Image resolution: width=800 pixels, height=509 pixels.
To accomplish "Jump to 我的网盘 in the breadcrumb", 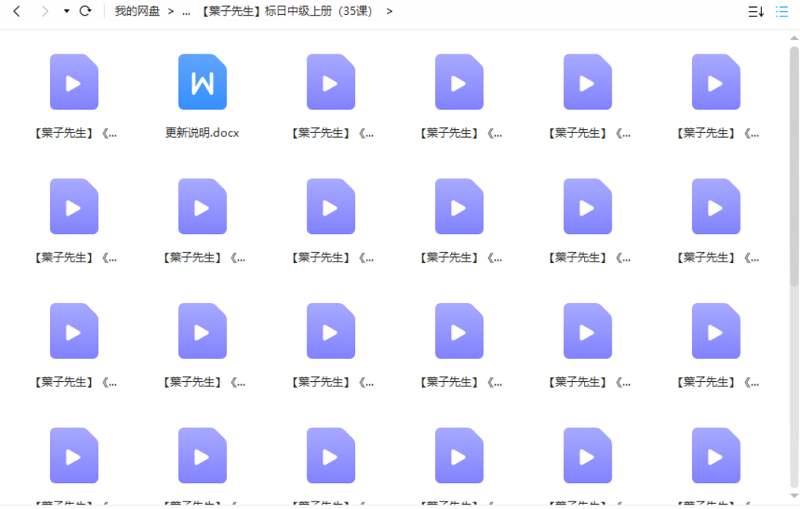I will pos(137,11).
